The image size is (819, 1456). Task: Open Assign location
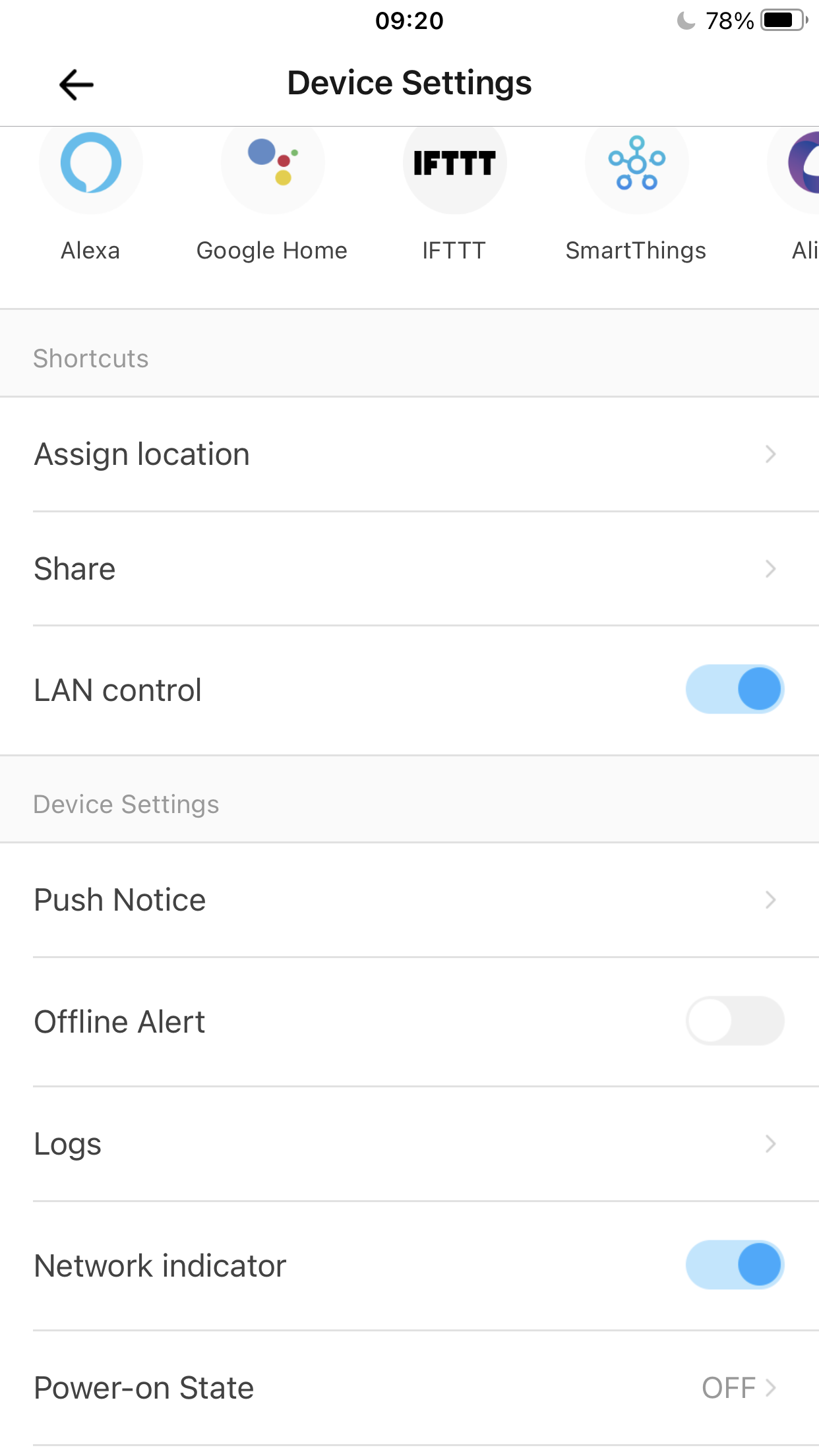[x=409, y=454]
